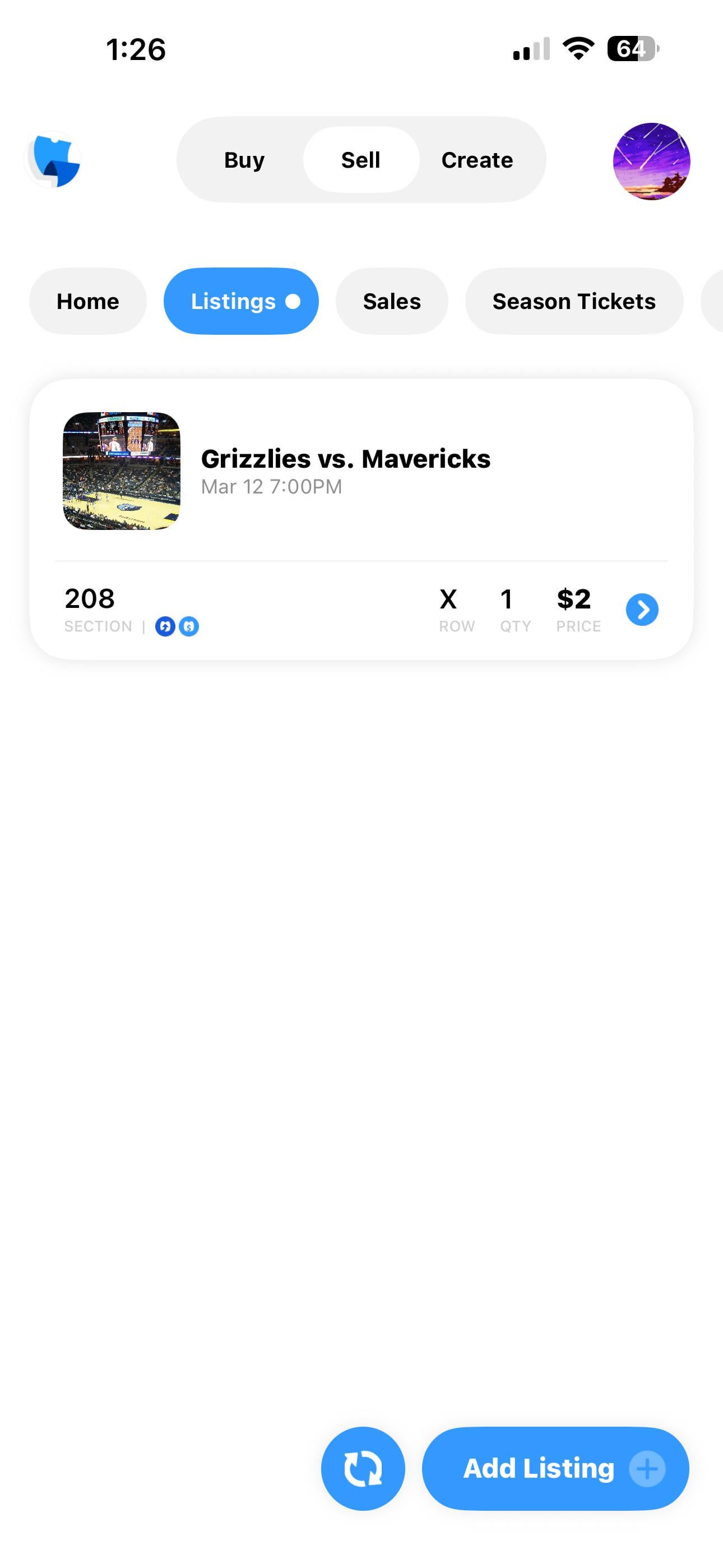The width and height of the screenshot is (723, 1568).
Task: Switch to Season Tickets
Action: pyautogui.click(x=574, y=301)
